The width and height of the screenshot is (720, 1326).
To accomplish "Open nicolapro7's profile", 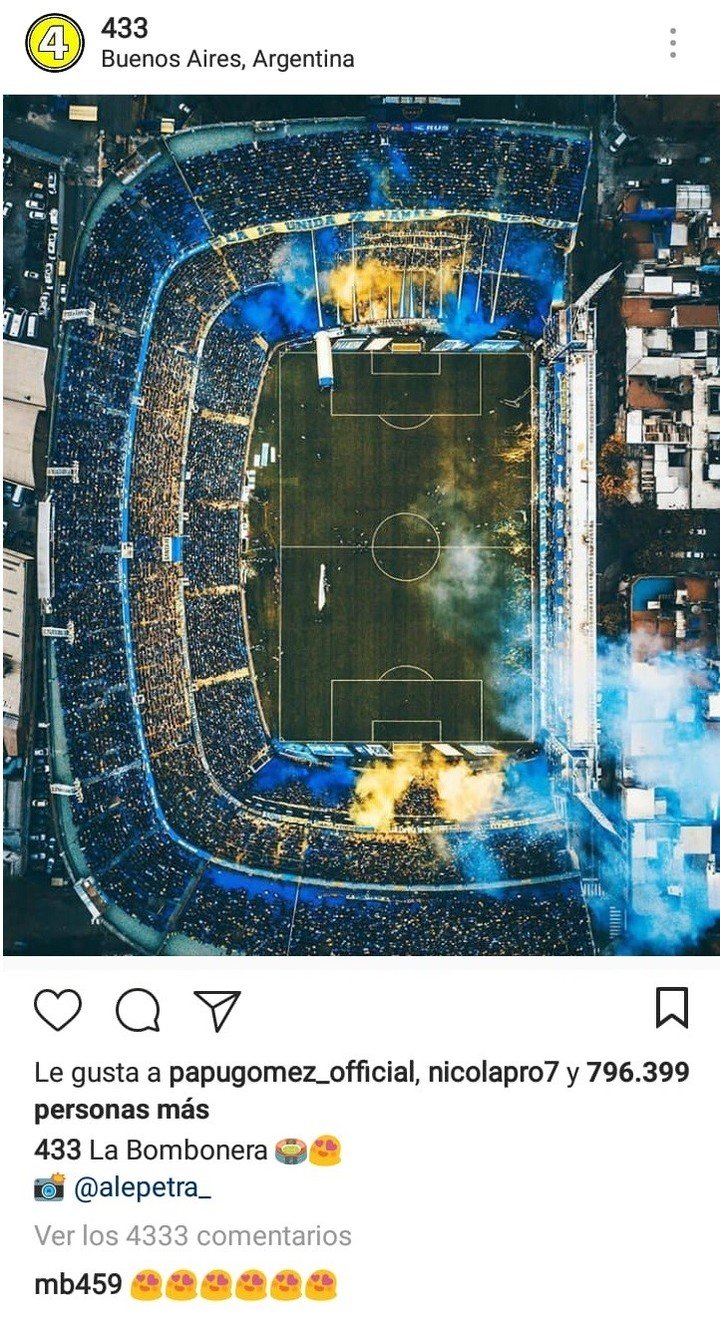I will pyautogui.click(x=493, y=1073).
